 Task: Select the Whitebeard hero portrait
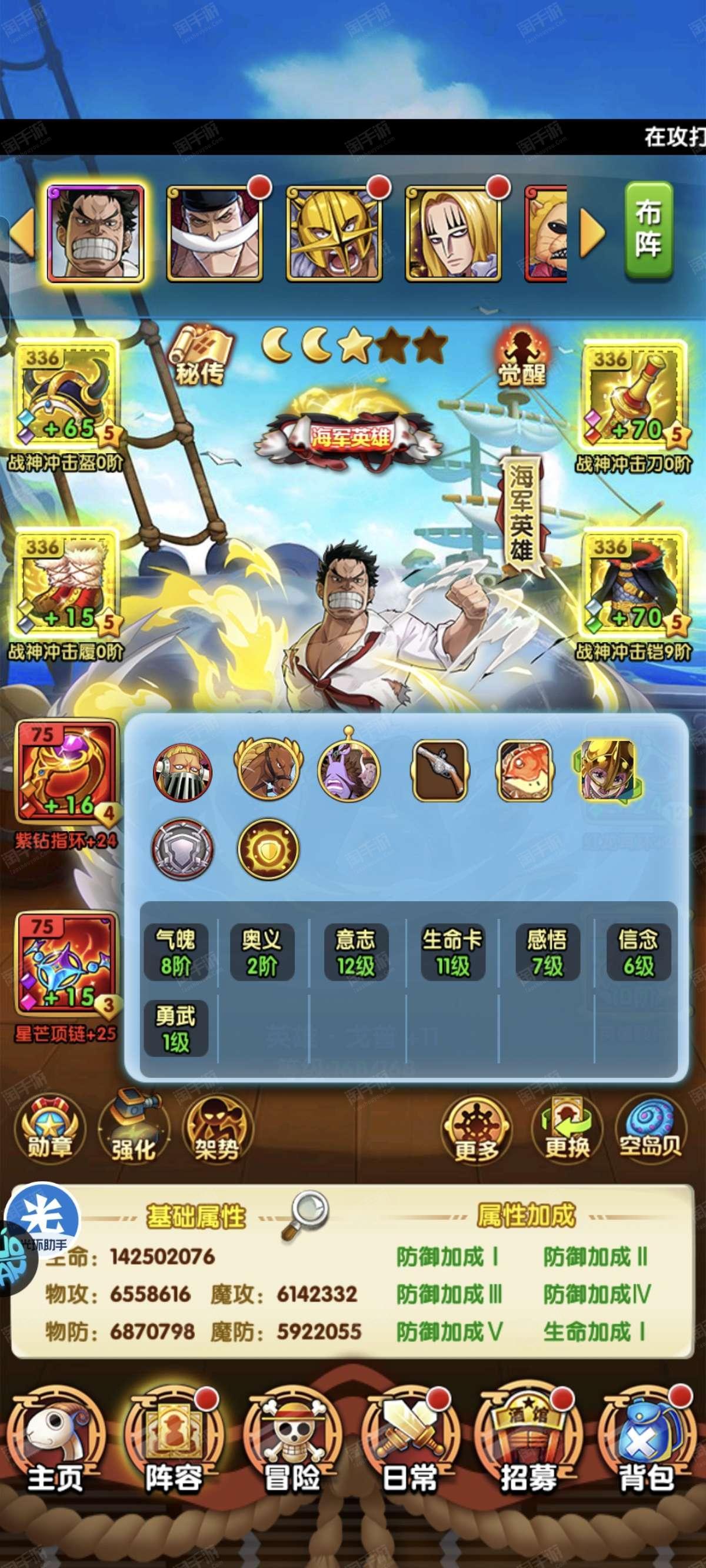[x=215, y=234]
